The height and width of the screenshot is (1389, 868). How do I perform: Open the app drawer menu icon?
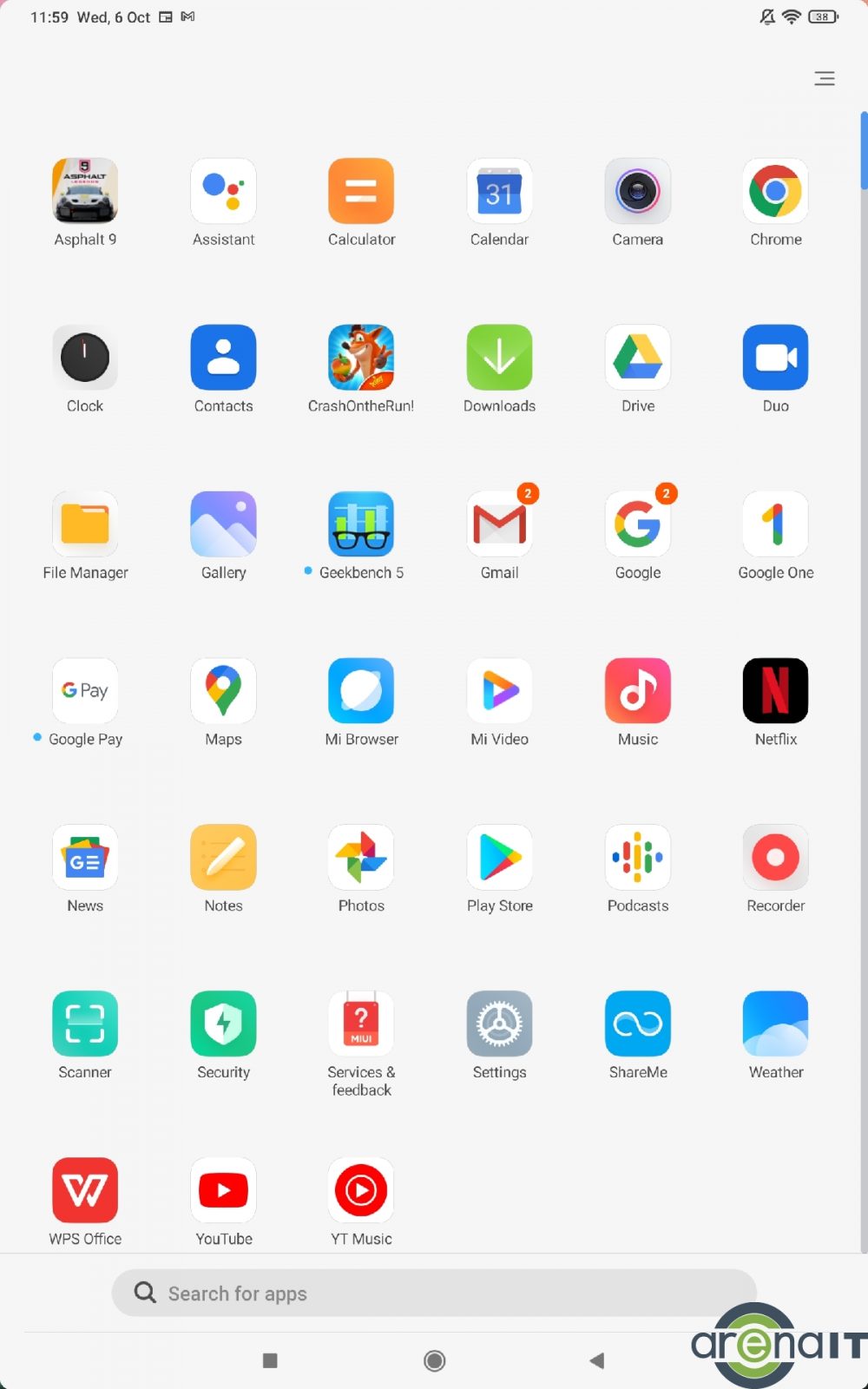click(824, 79)
